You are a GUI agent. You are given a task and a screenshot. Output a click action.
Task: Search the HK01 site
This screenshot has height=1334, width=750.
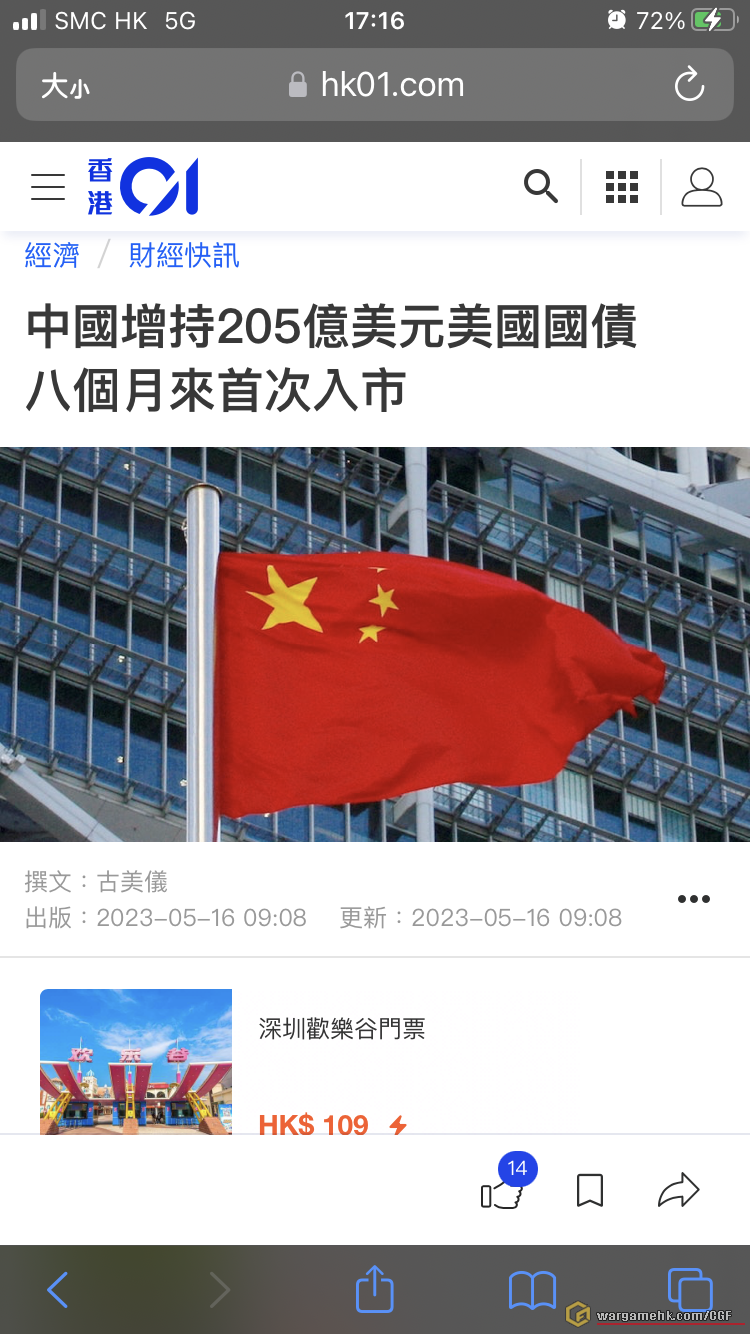pos(540,187)
